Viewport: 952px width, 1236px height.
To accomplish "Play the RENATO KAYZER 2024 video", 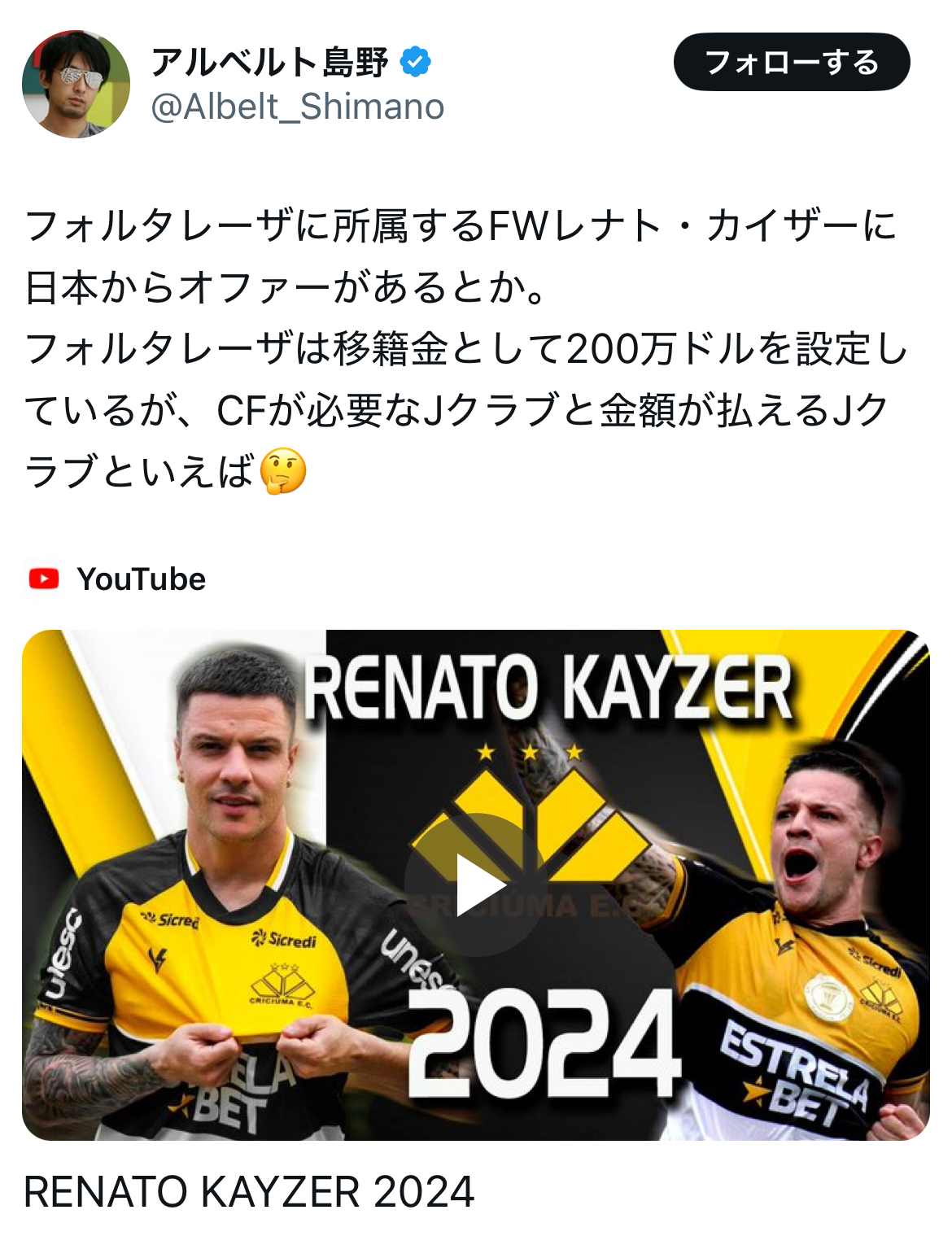I will [x=477, y=884].
